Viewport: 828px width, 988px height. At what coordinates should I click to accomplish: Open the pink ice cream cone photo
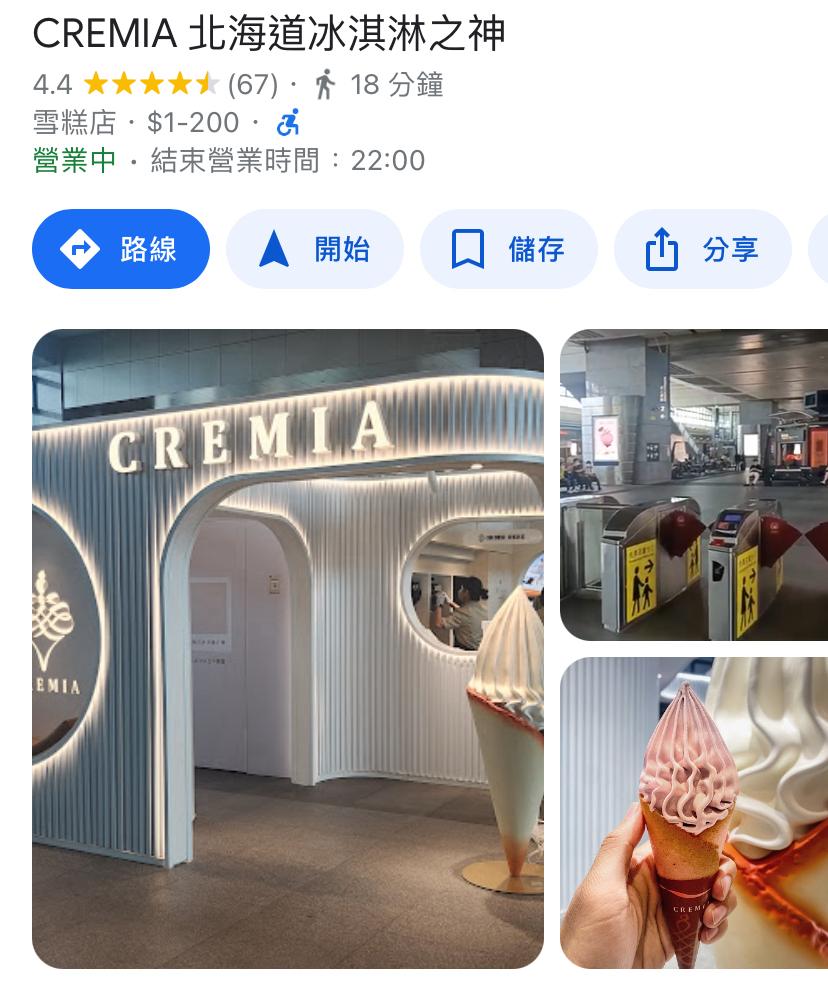(694, 812)
